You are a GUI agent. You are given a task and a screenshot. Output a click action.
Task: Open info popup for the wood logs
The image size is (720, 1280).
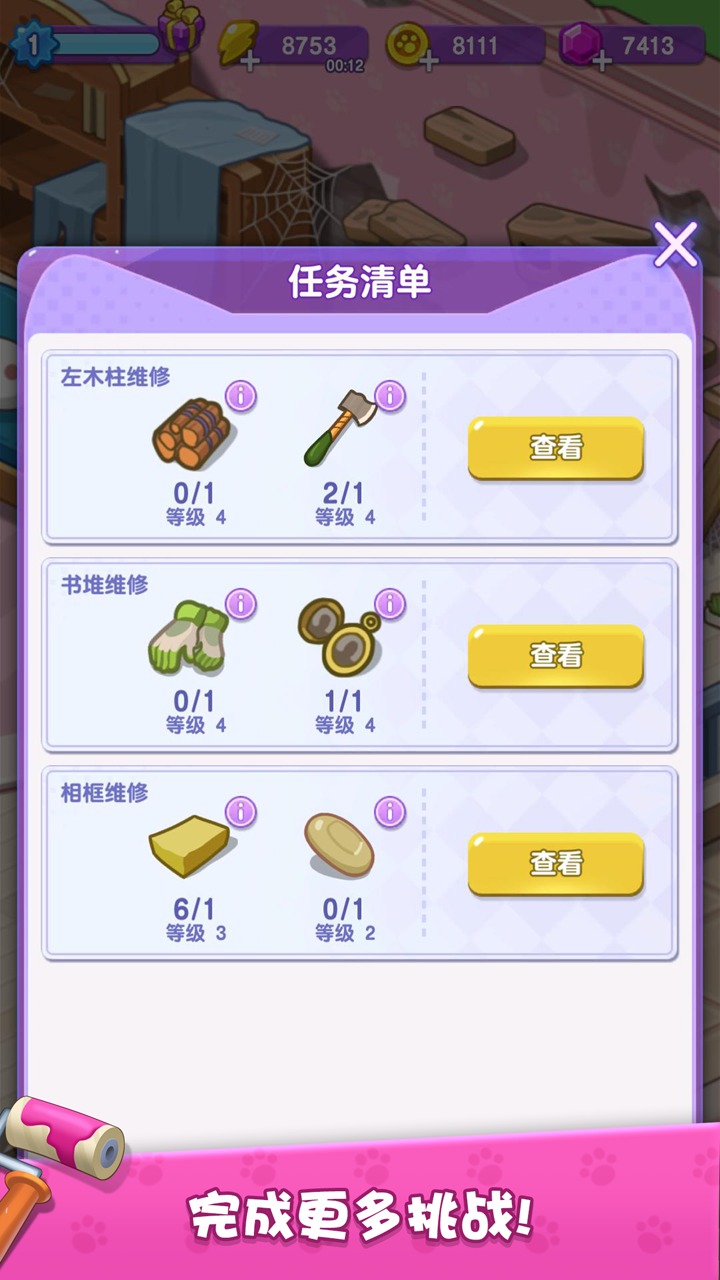(x=238, y=396)
